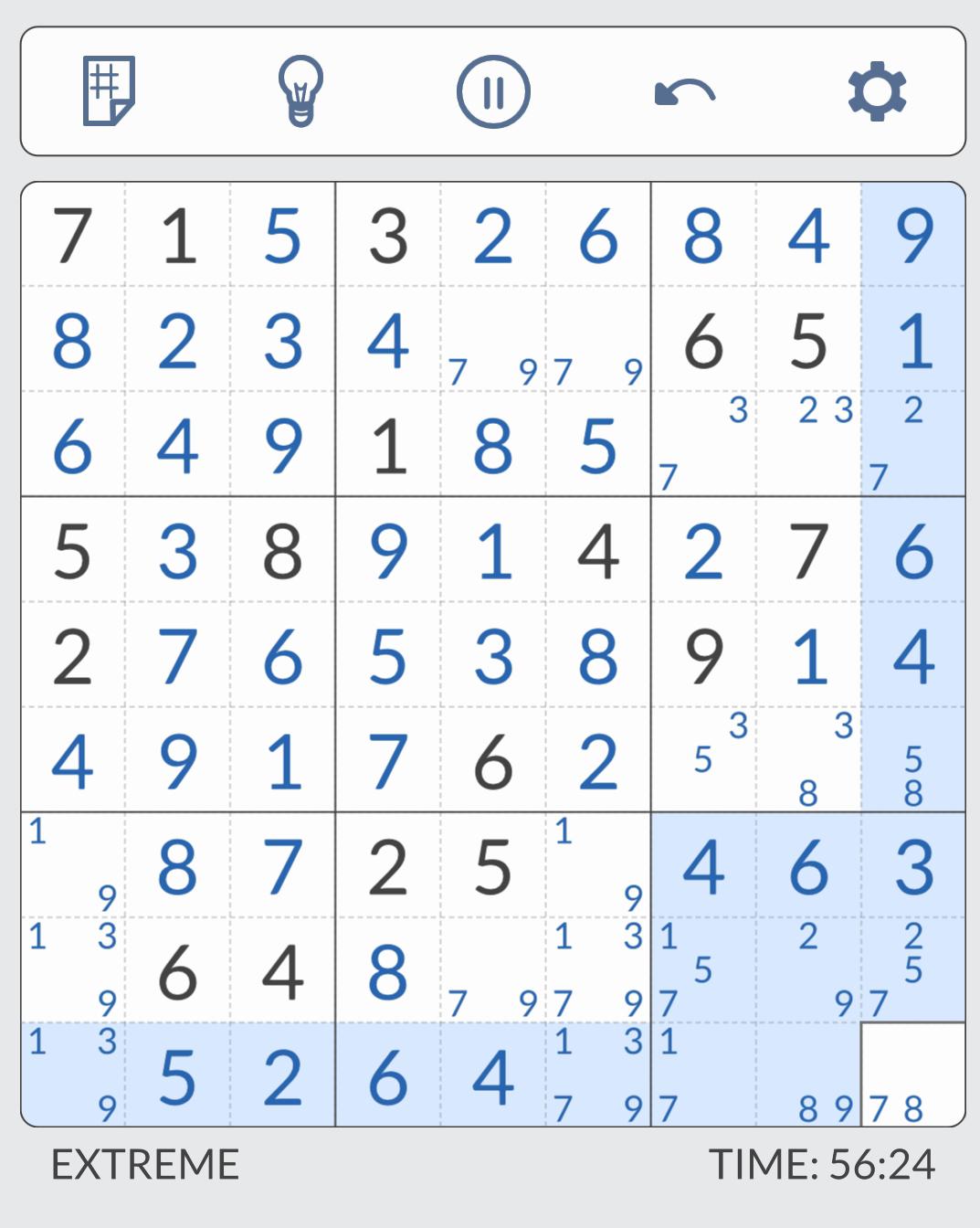Select the highlighted 2 in the bottom row
This screenshot has height=1228, width=980.
(x=283, y=1078)
